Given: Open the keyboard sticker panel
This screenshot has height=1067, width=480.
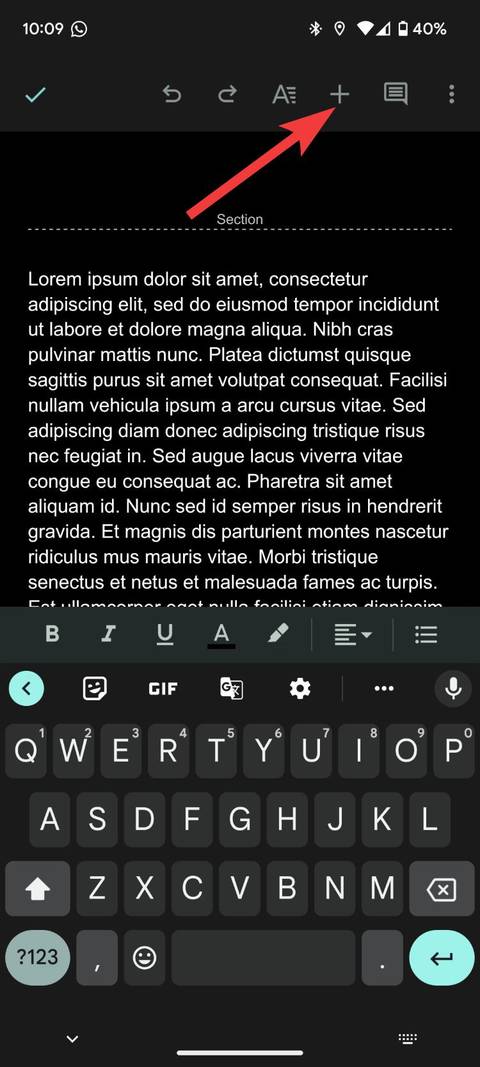Looking at the screenshot, I should point(95,689).
